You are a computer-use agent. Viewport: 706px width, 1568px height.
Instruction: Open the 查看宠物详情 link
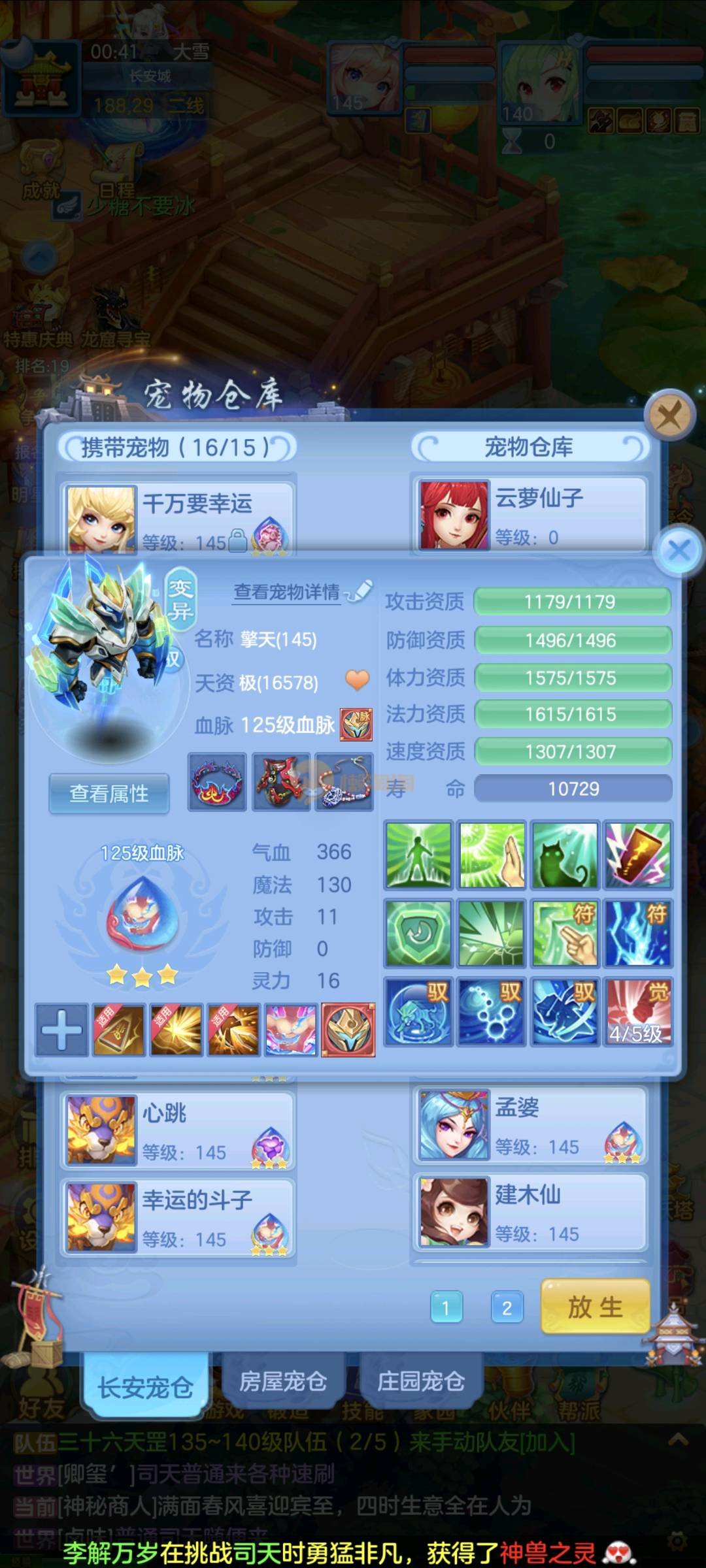[x=287, y=592]
